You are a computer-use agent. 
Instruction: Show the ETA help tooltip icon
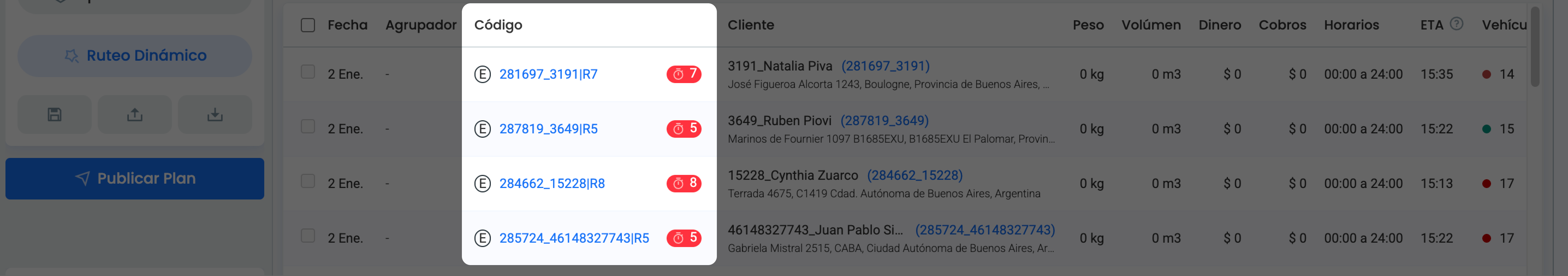click(x=1456, y=24)
